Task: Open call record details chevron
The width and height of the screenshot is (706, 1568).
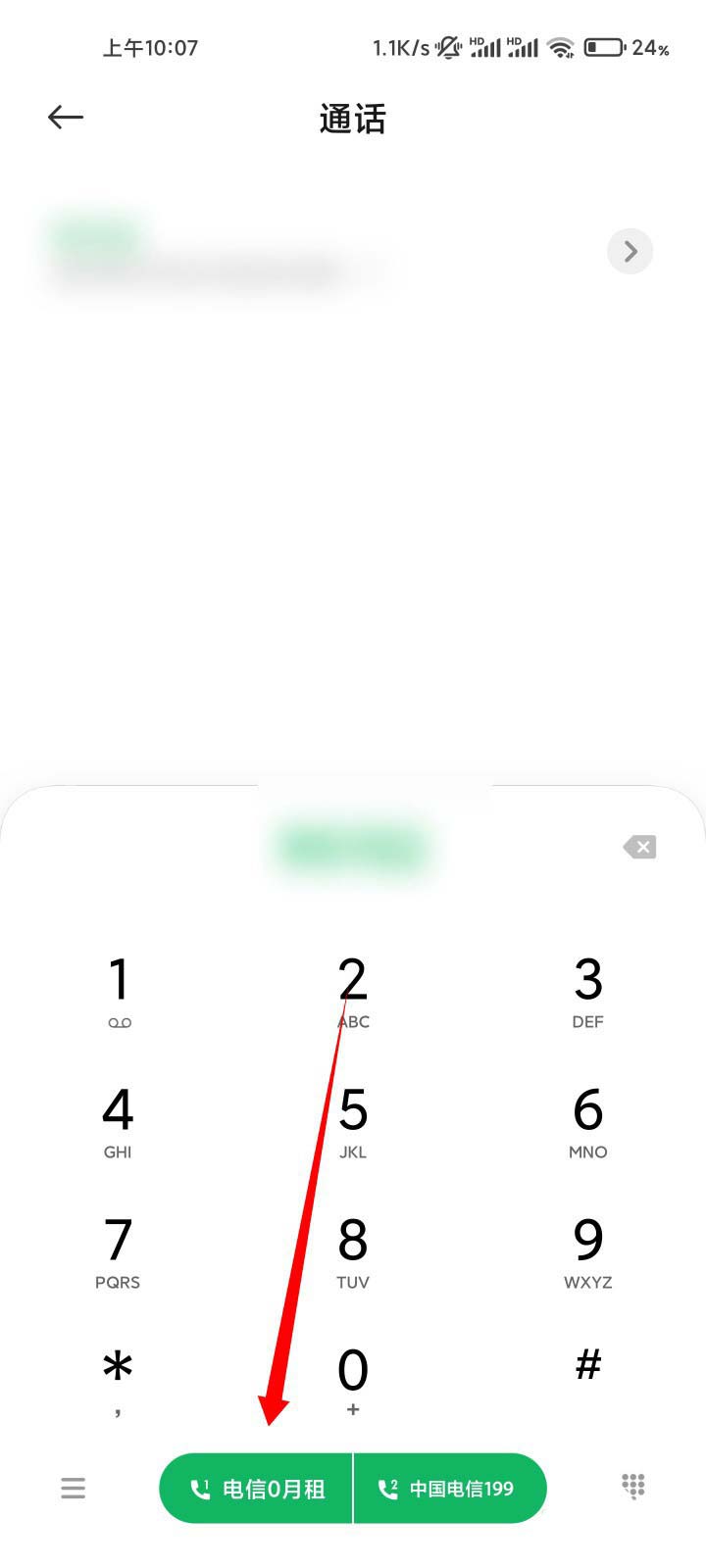Action: point(630,252)
